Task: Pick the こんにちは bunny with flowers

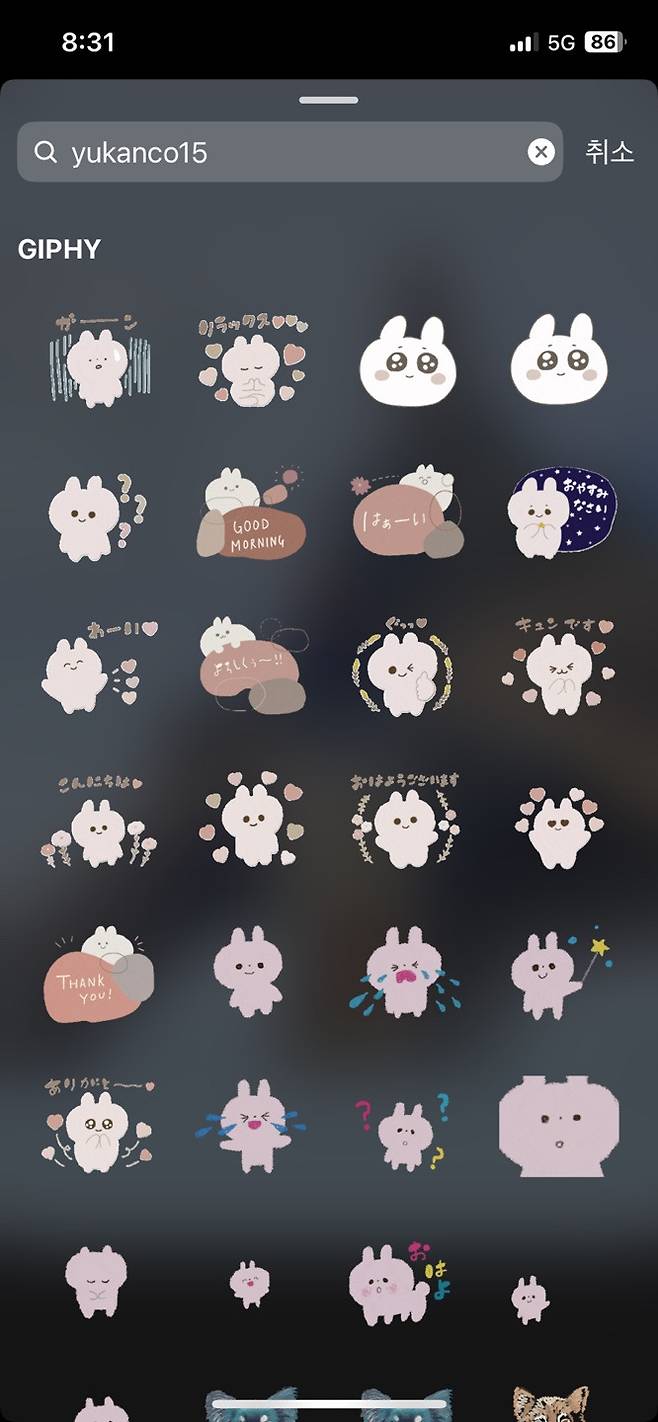Action: [x=96, y=820]
